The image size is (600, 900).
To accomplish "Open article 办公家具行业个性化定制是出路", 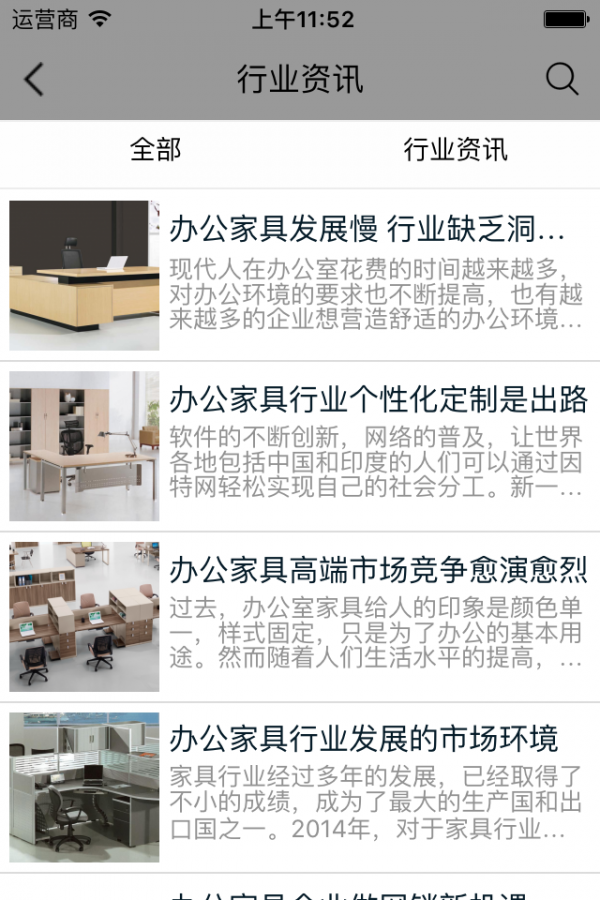I will (378, 400).
